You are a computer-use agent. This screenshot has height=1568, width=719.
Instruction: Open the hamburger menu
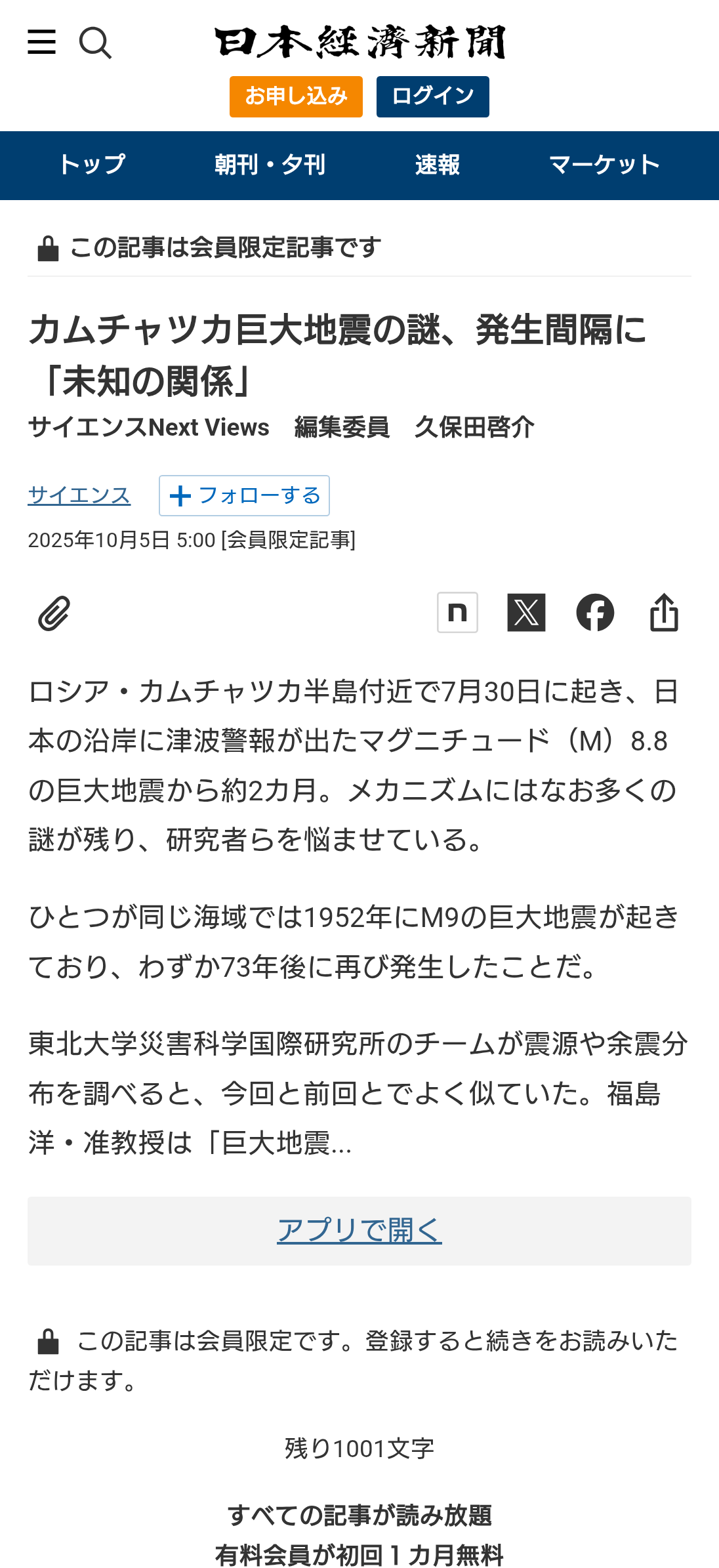point(41,42)
